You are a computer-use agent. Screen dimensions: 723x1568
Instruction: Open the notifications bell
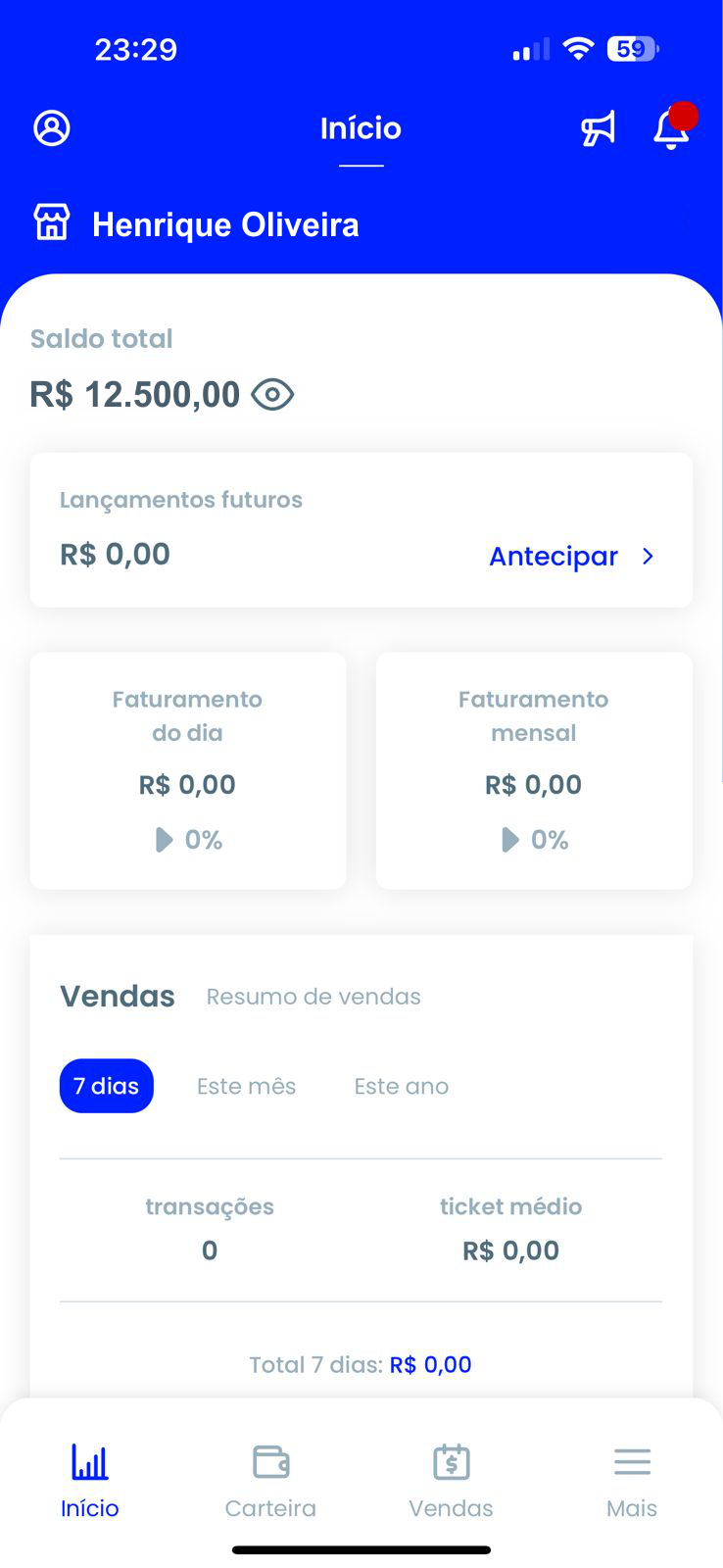click(x=671, y=128)
